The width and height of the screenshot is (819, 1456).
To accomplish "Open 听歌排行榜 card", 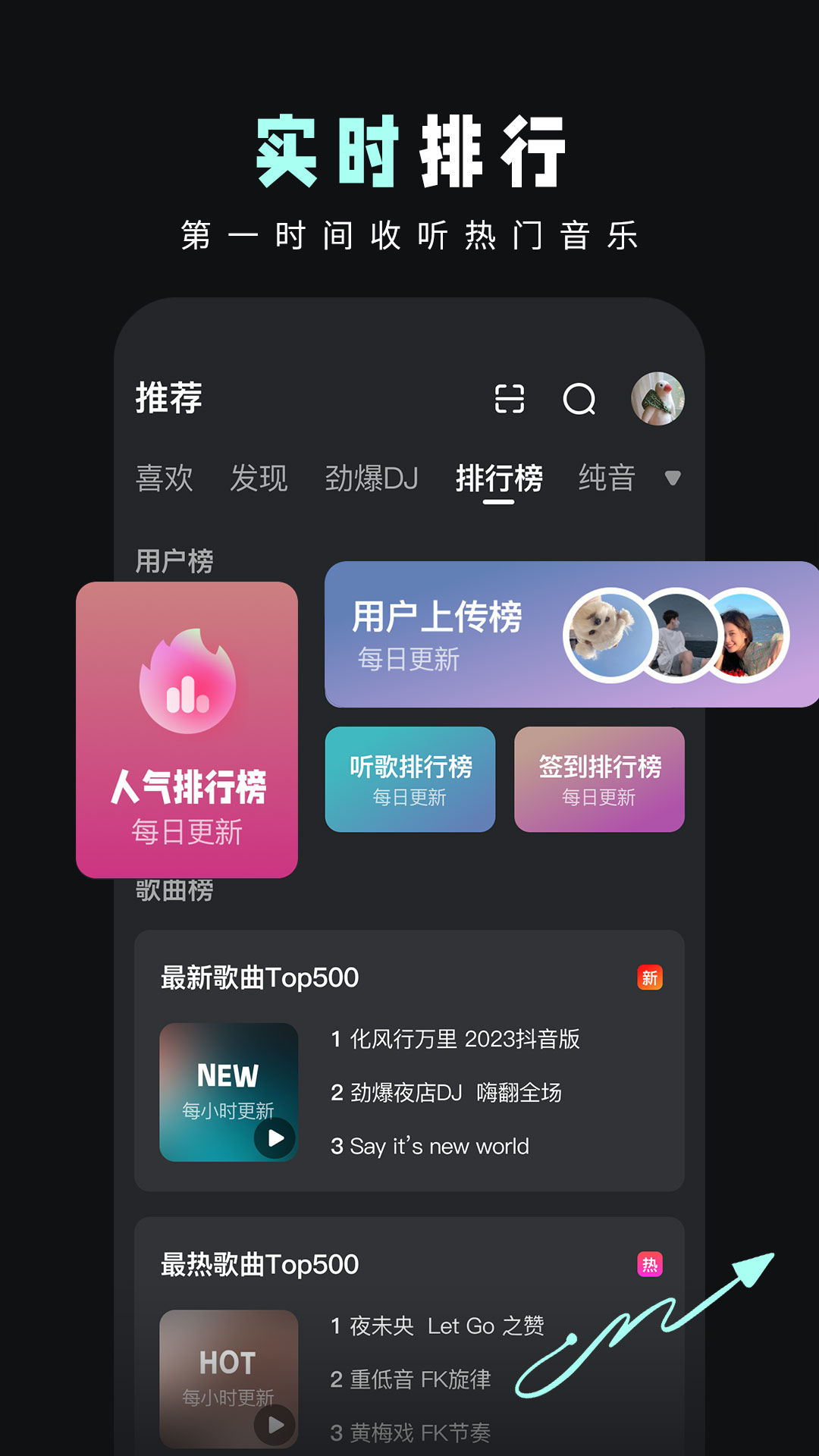I will click(409, 779).
